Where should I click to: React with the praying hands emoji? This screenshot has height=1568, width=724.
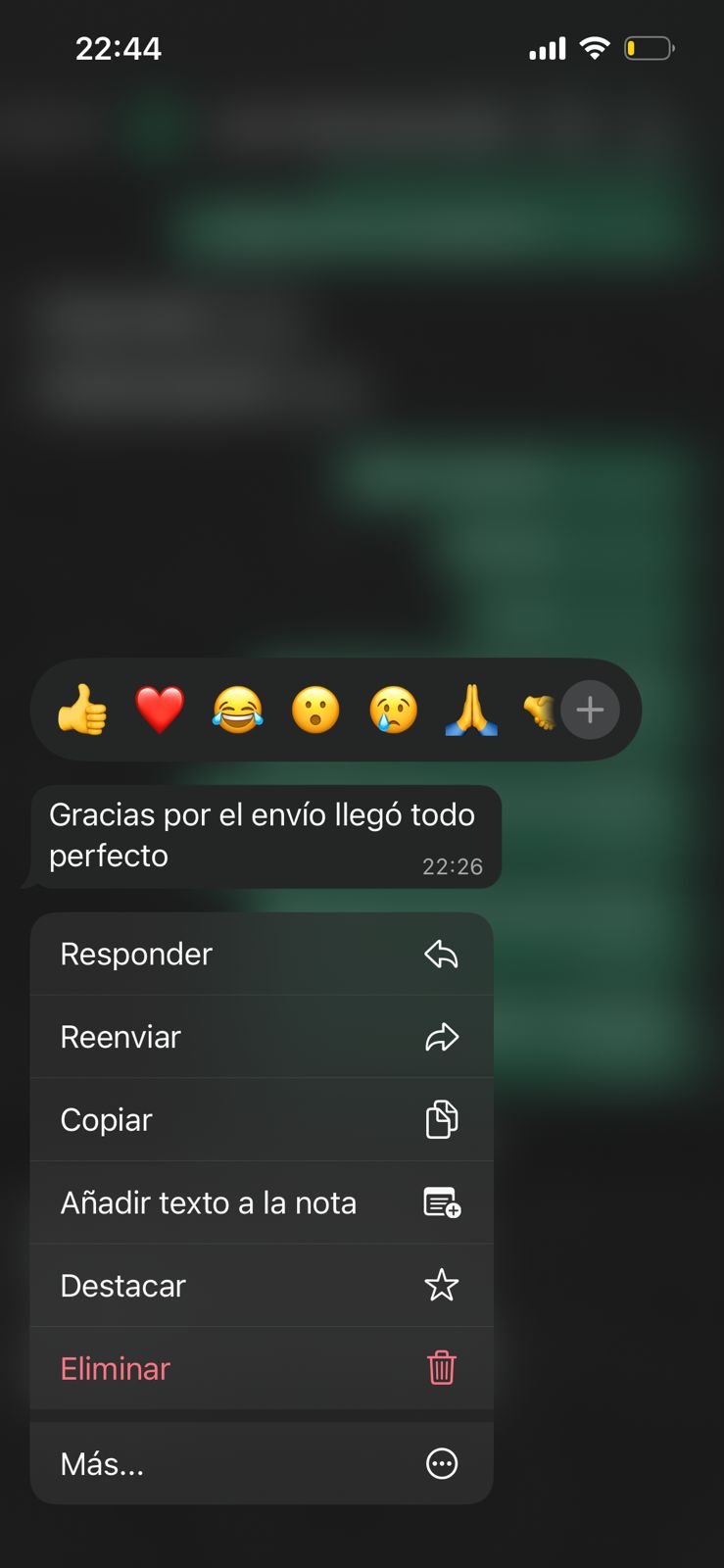[x=471, y=710]
